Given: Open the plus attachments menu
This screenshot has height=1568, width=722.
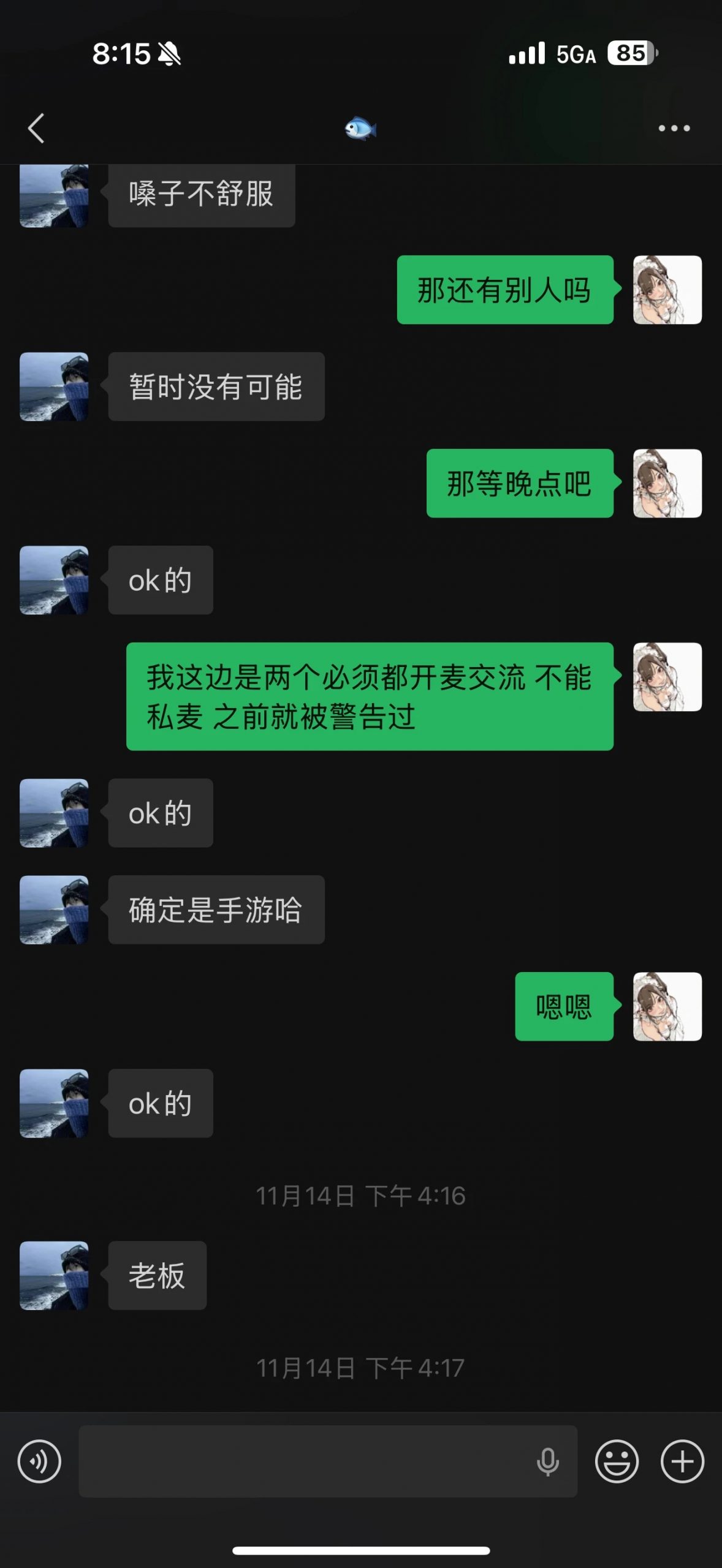Looking at the screenshot, I should (682, 1461).
